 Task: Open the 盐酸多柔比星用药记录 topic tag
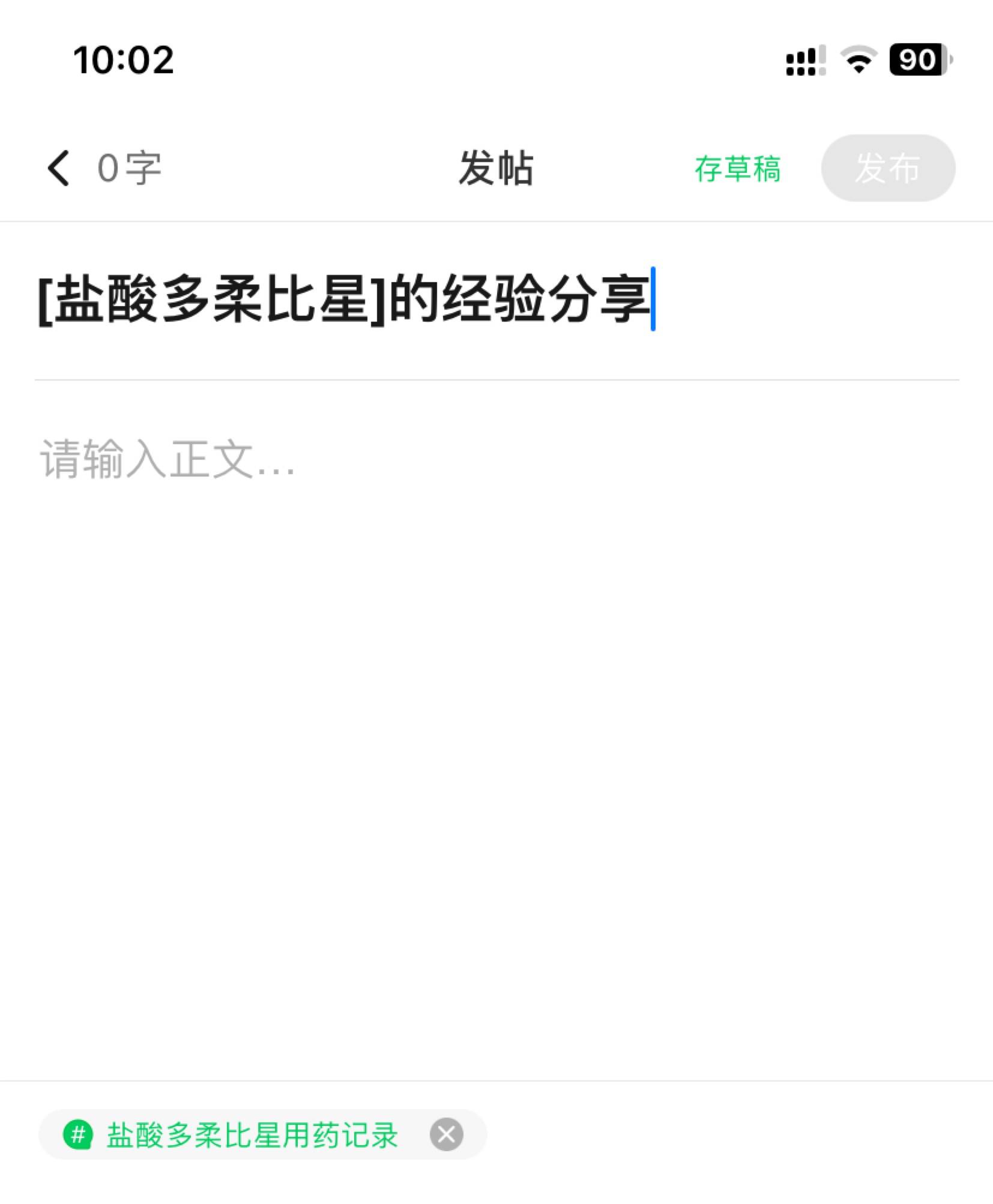251,1134
